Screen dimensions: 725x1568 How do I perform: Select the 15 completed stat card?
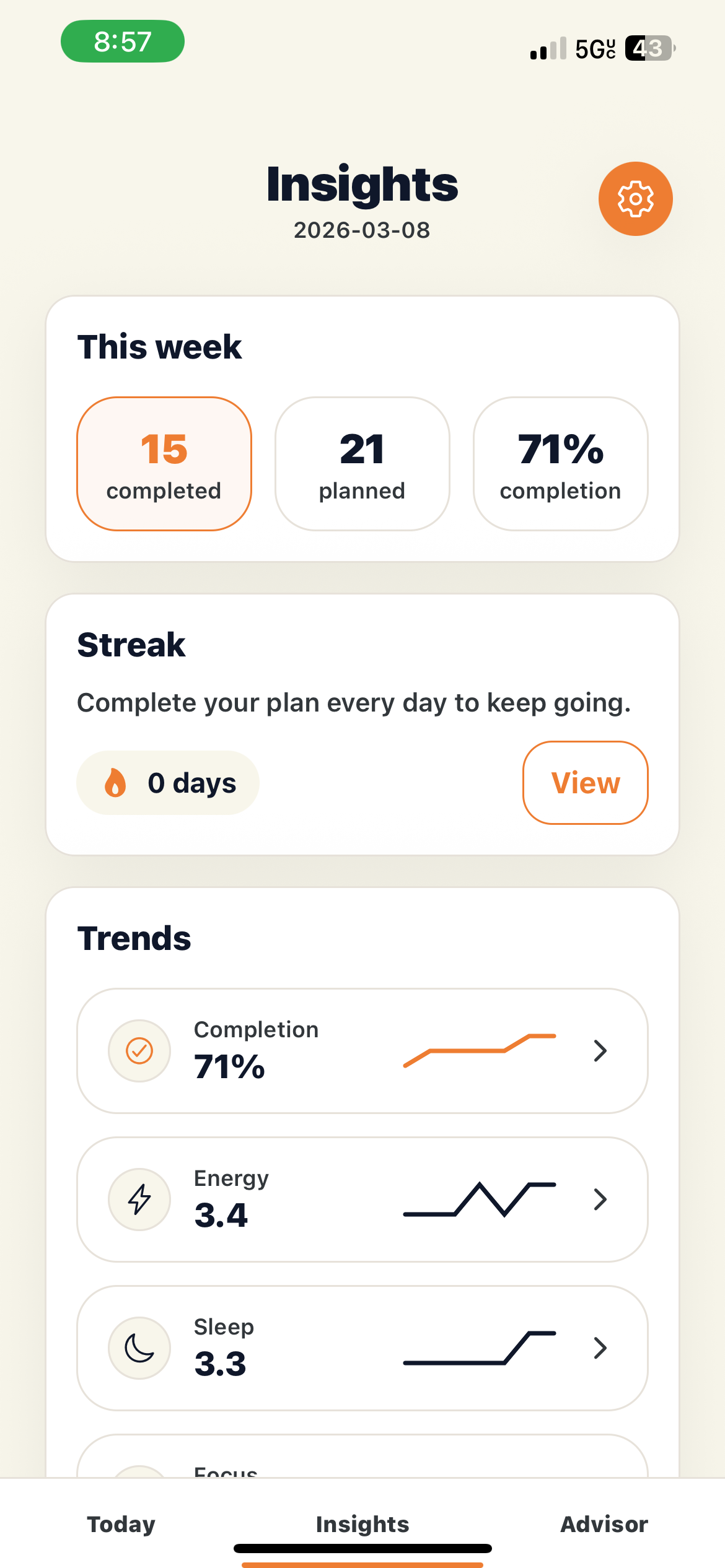pos(164,464)
